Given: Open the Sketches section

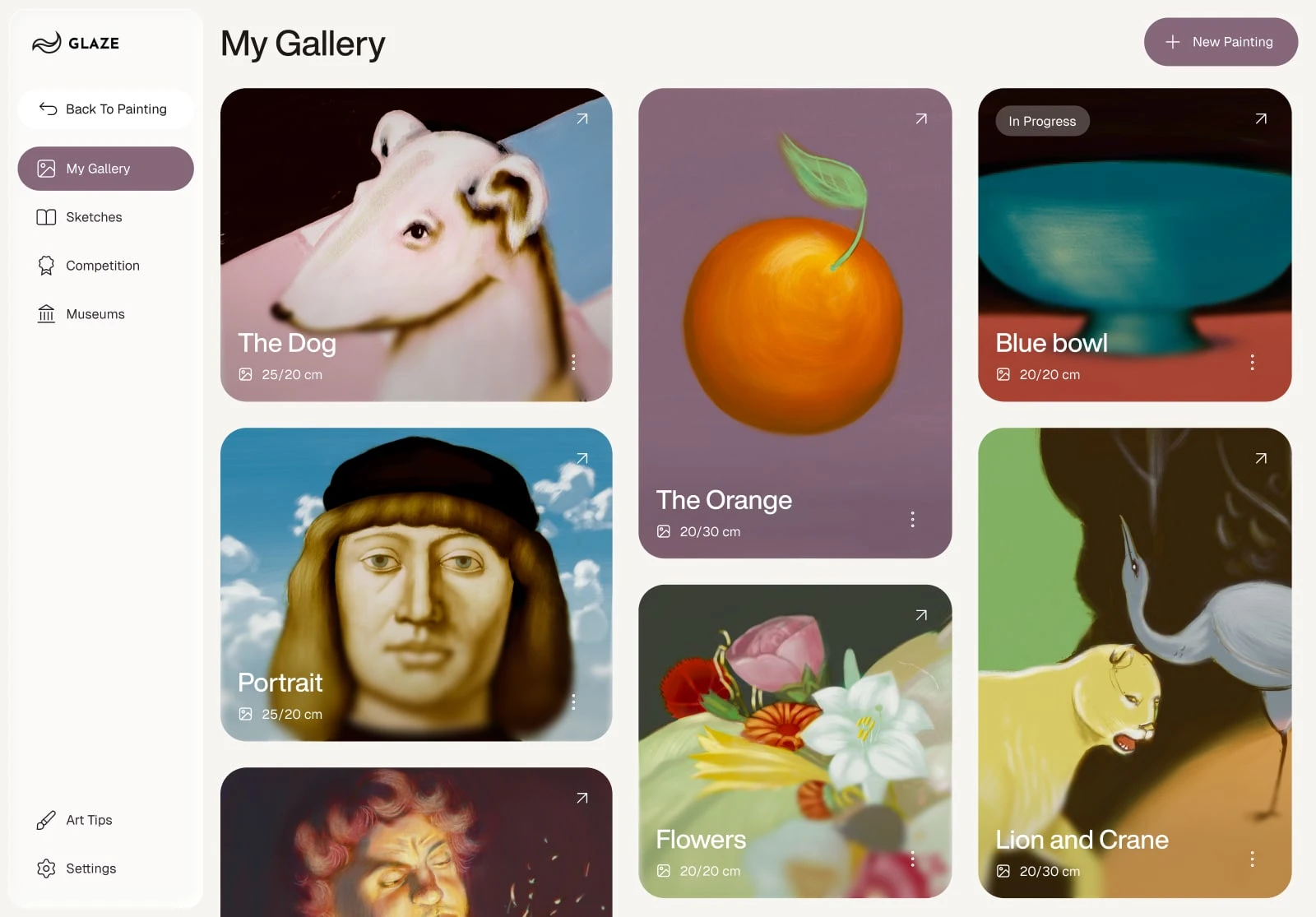Looking at the screenshot, I should (94, 217).
